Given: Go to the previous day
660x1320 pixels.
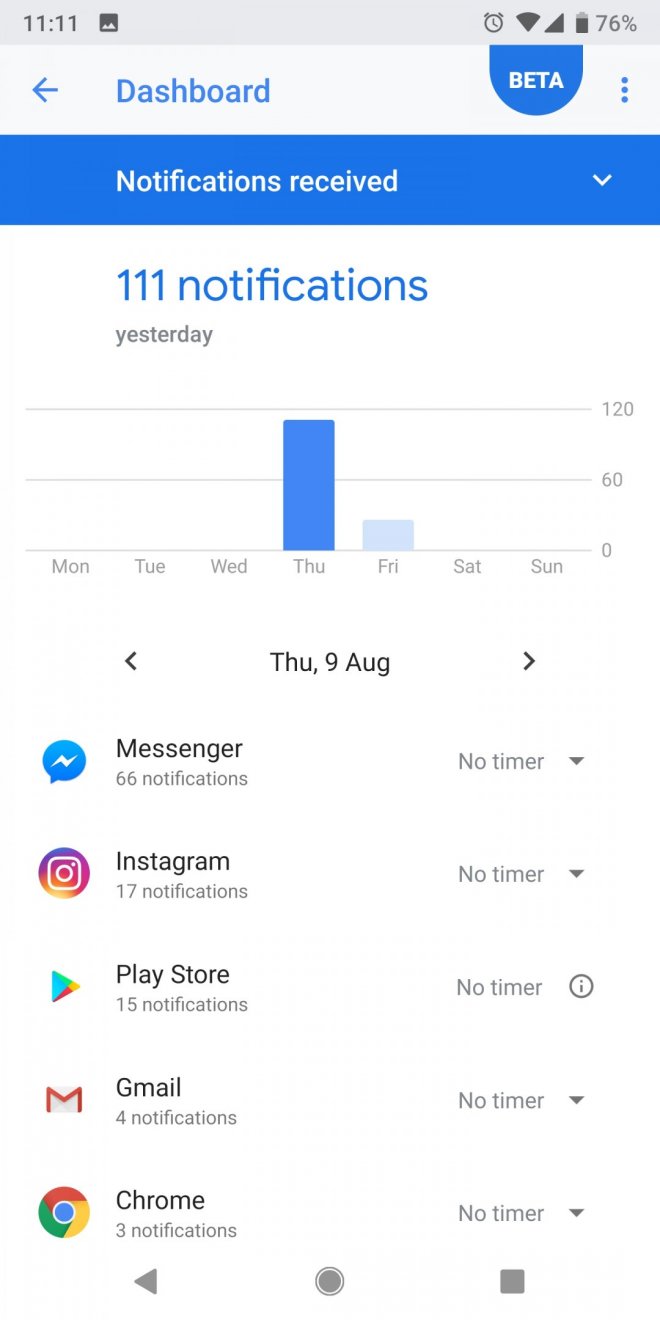Looking at the screenshot, I should (131, 661).
